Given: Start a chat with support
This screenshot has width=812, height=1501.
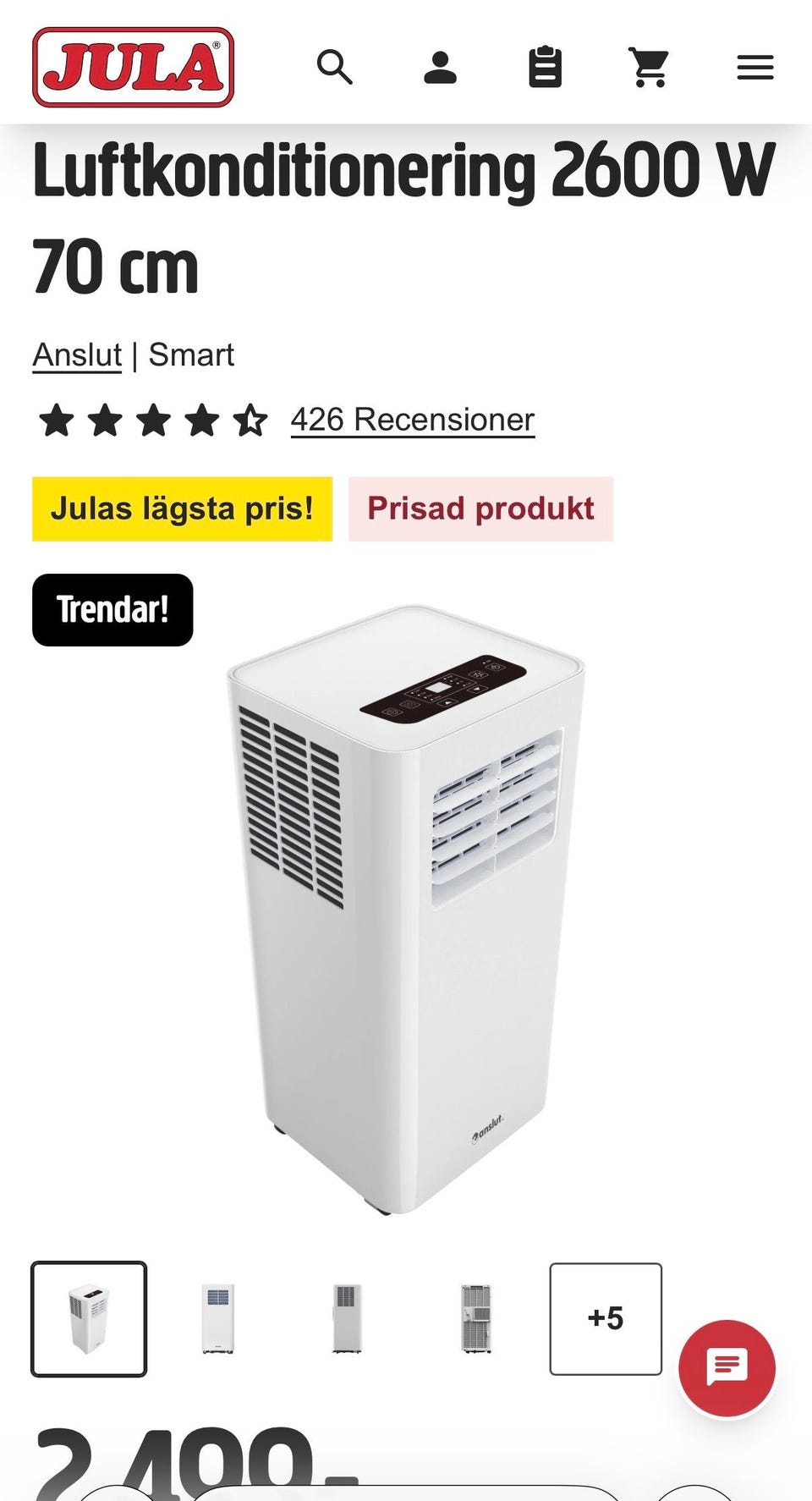Looking at the screenshot, I should tap(727, 1367).
